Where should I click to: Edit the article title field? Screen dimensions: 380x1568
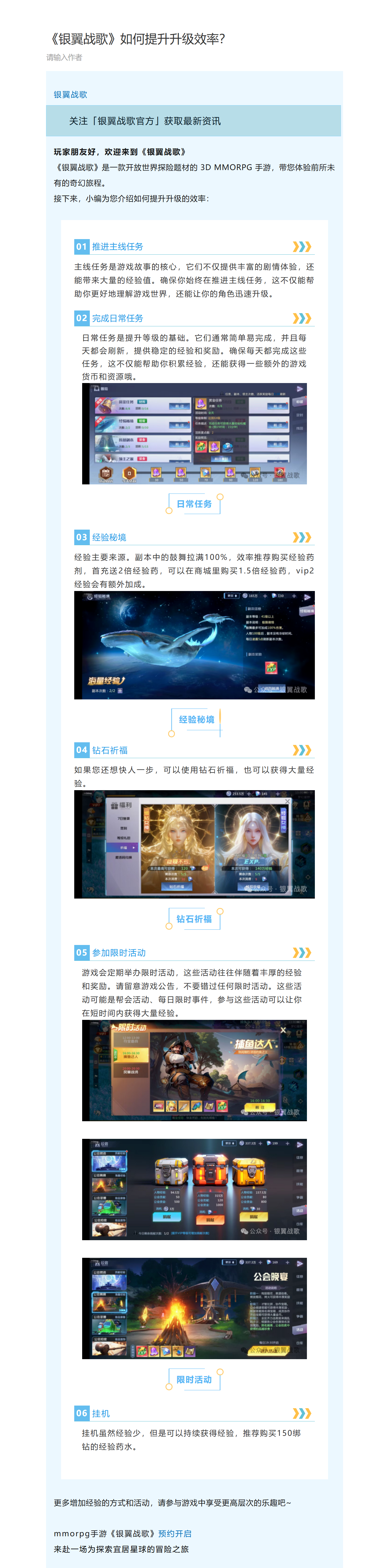tap(137, 39)
